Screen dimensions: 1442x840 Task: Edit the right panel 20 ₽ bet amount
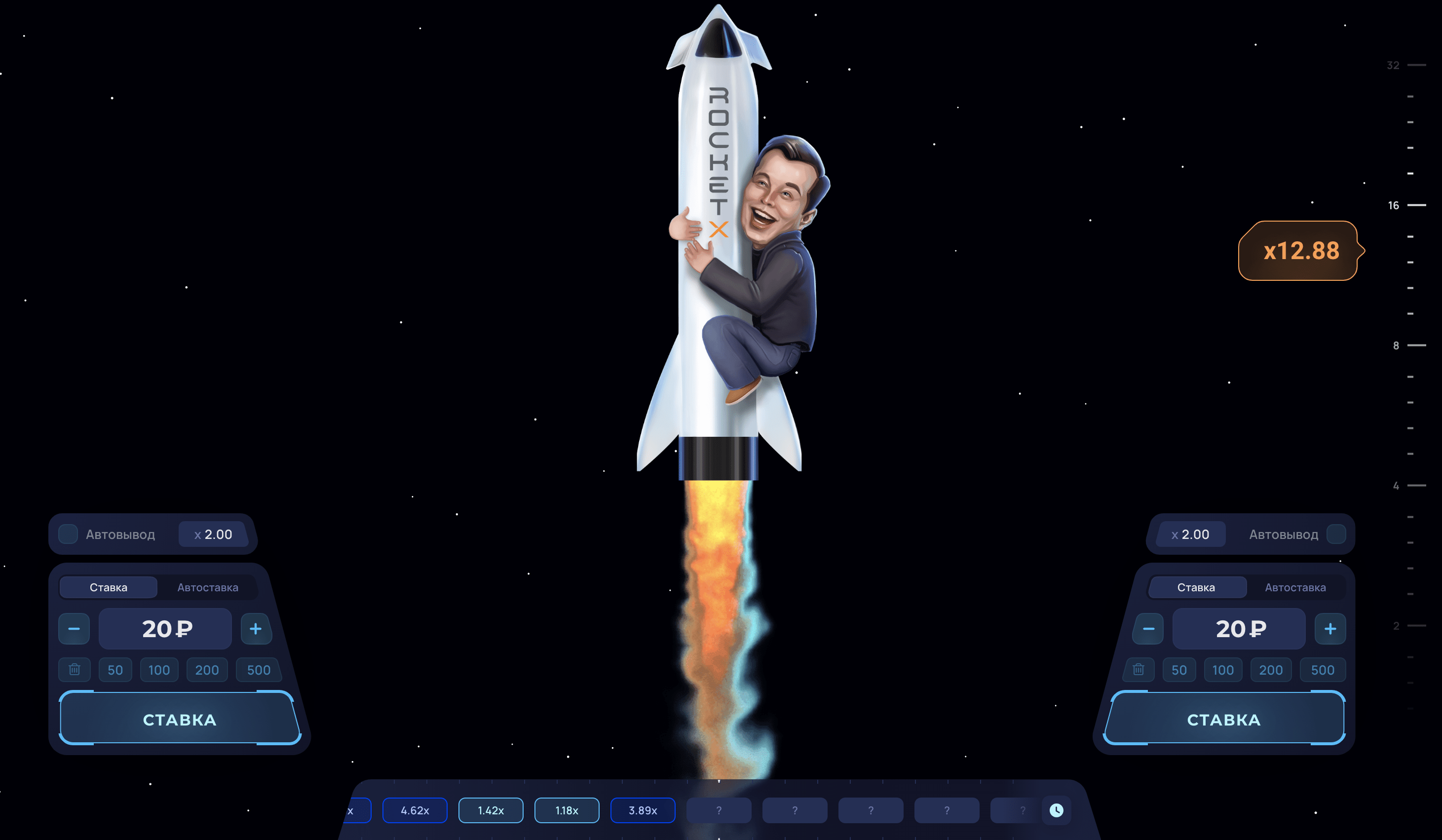1239,629
